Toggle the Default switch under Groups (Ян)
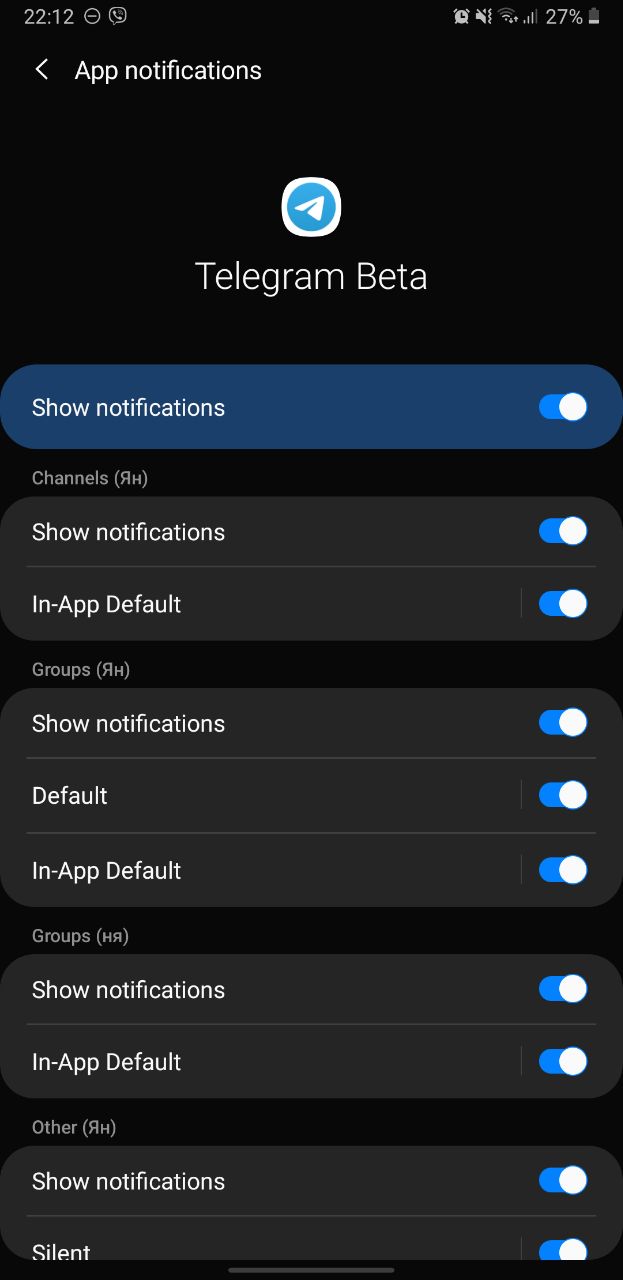Screen dimensions: 623x1280 563,795
